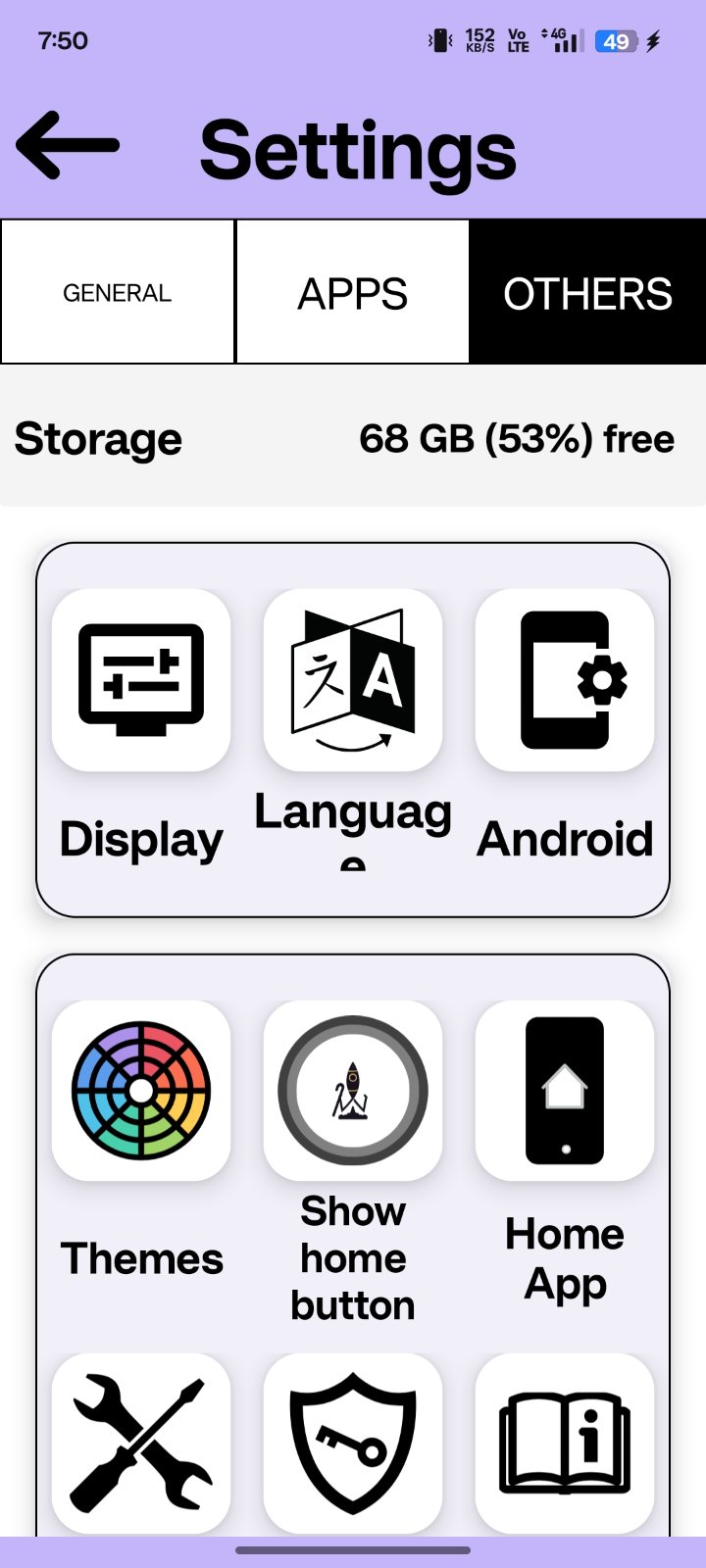
Task: Open Storage details row
Action: [x=353, y=438]
